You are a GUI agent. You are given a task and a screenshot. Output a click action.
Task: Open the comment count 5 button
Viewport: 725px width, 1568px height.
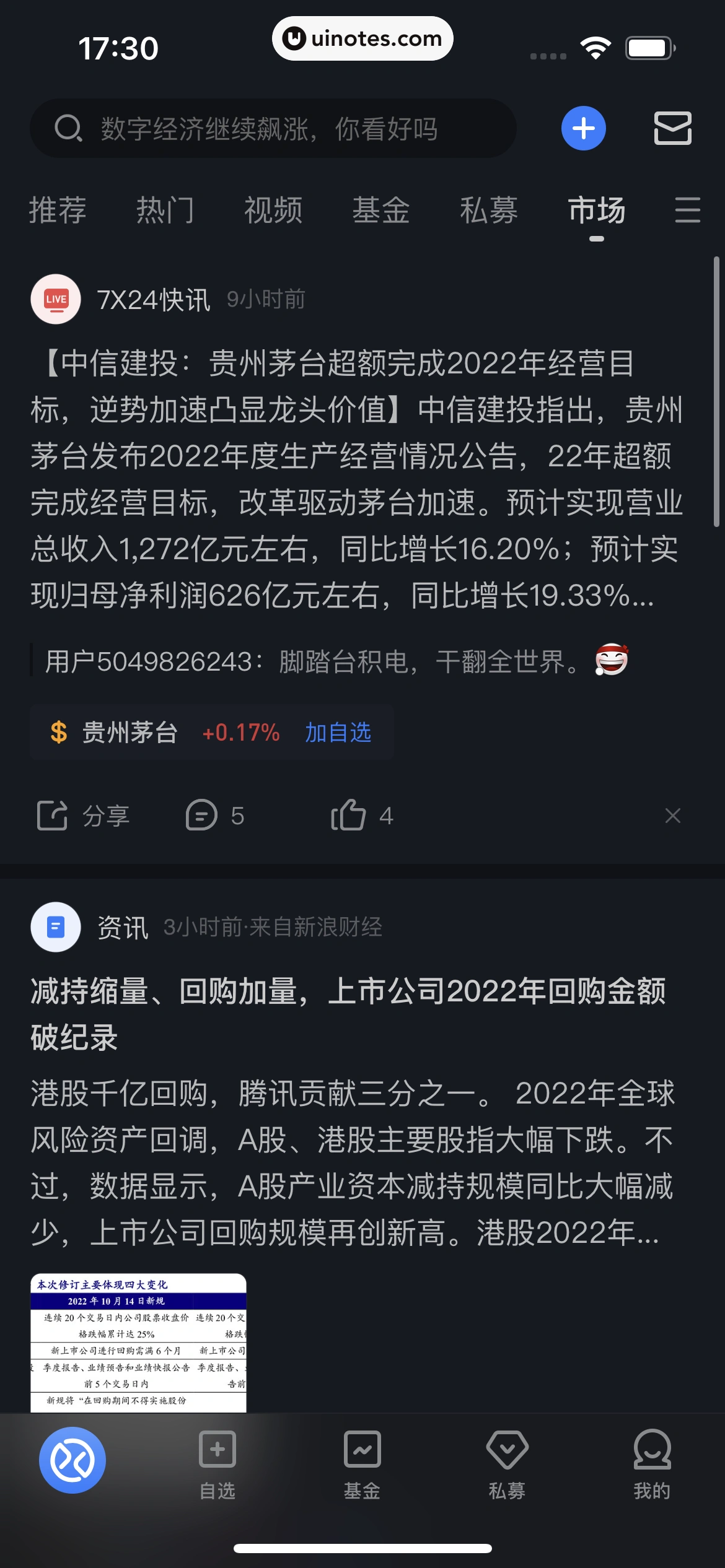tap(216, 816)
